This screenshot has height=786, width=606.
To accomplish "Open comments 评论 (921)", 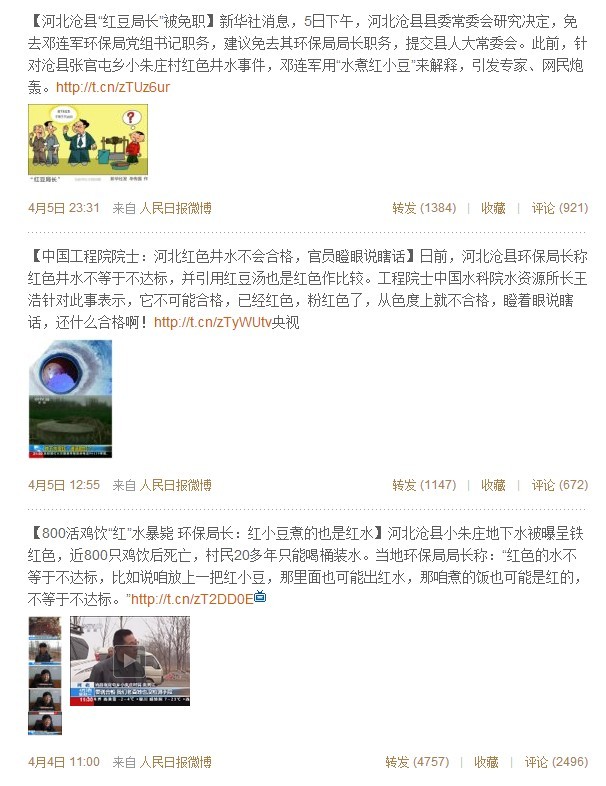I will pyautogui.click(x=559, y=208).
